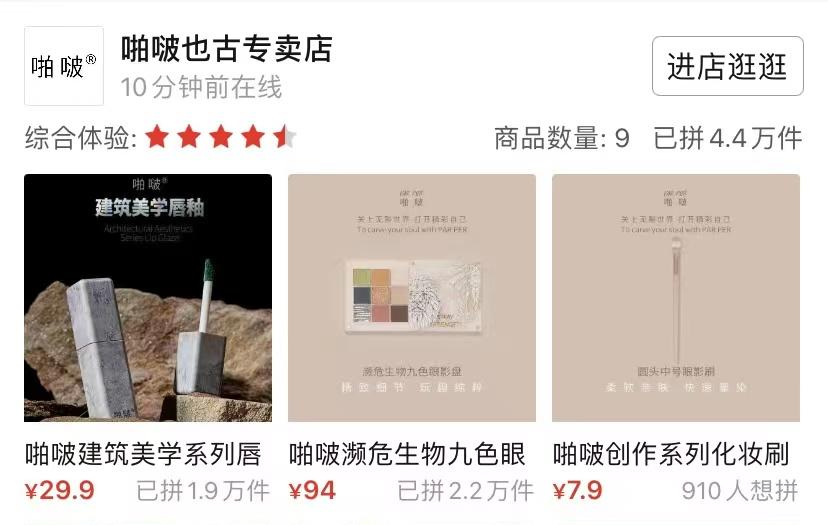Select the 啪啵创作系列化妆刷 product
Screen dimensions: 828x525
point(675,298)
